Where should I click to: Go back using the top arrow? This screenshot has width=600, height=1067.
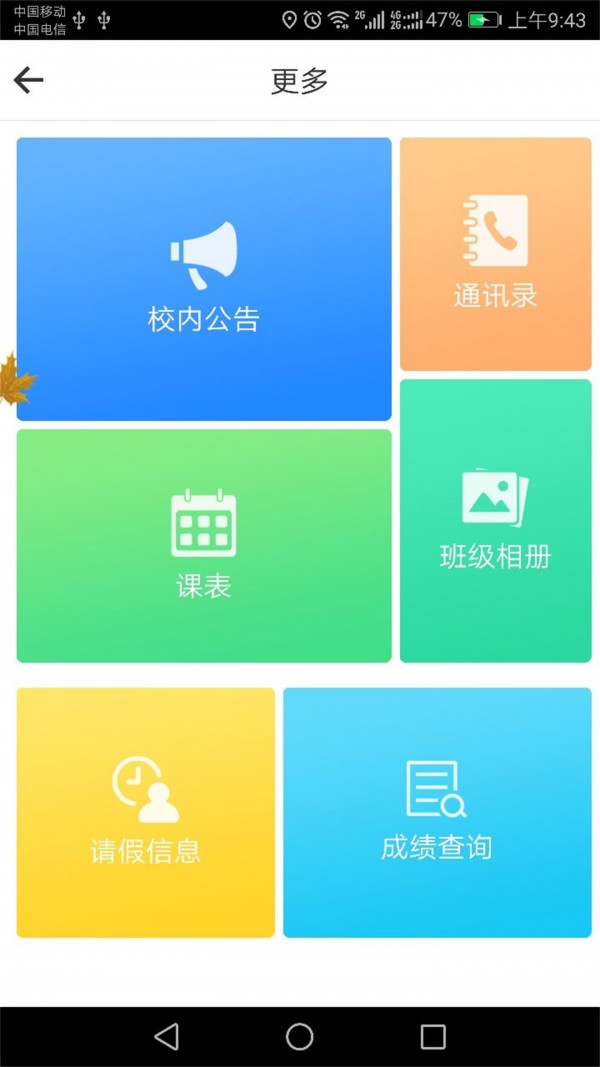[x=29, y=81]
